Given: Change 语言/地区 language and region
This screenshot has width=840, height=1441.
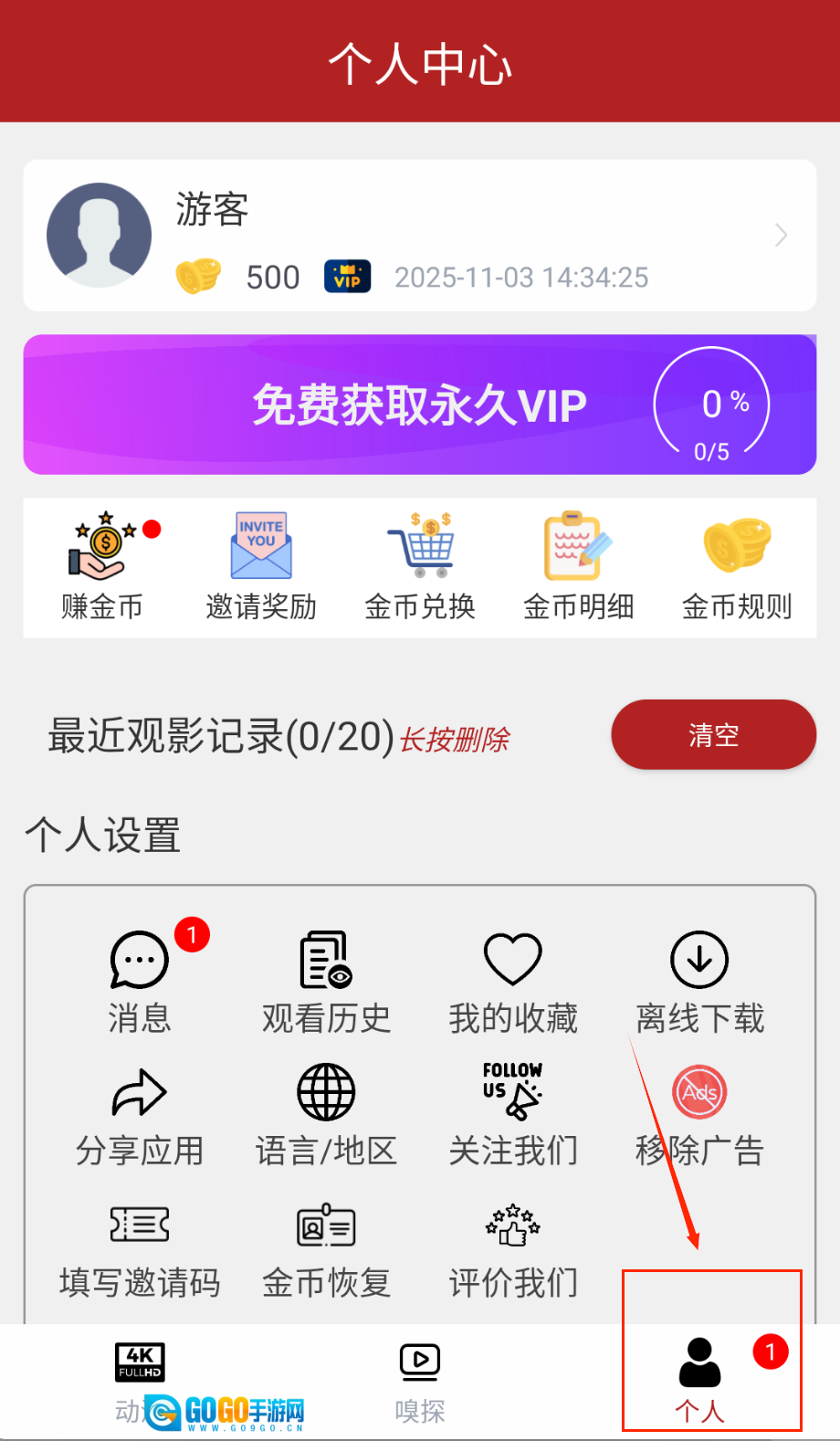Looking at the screenshot, I should click(x=326, y=1116).
